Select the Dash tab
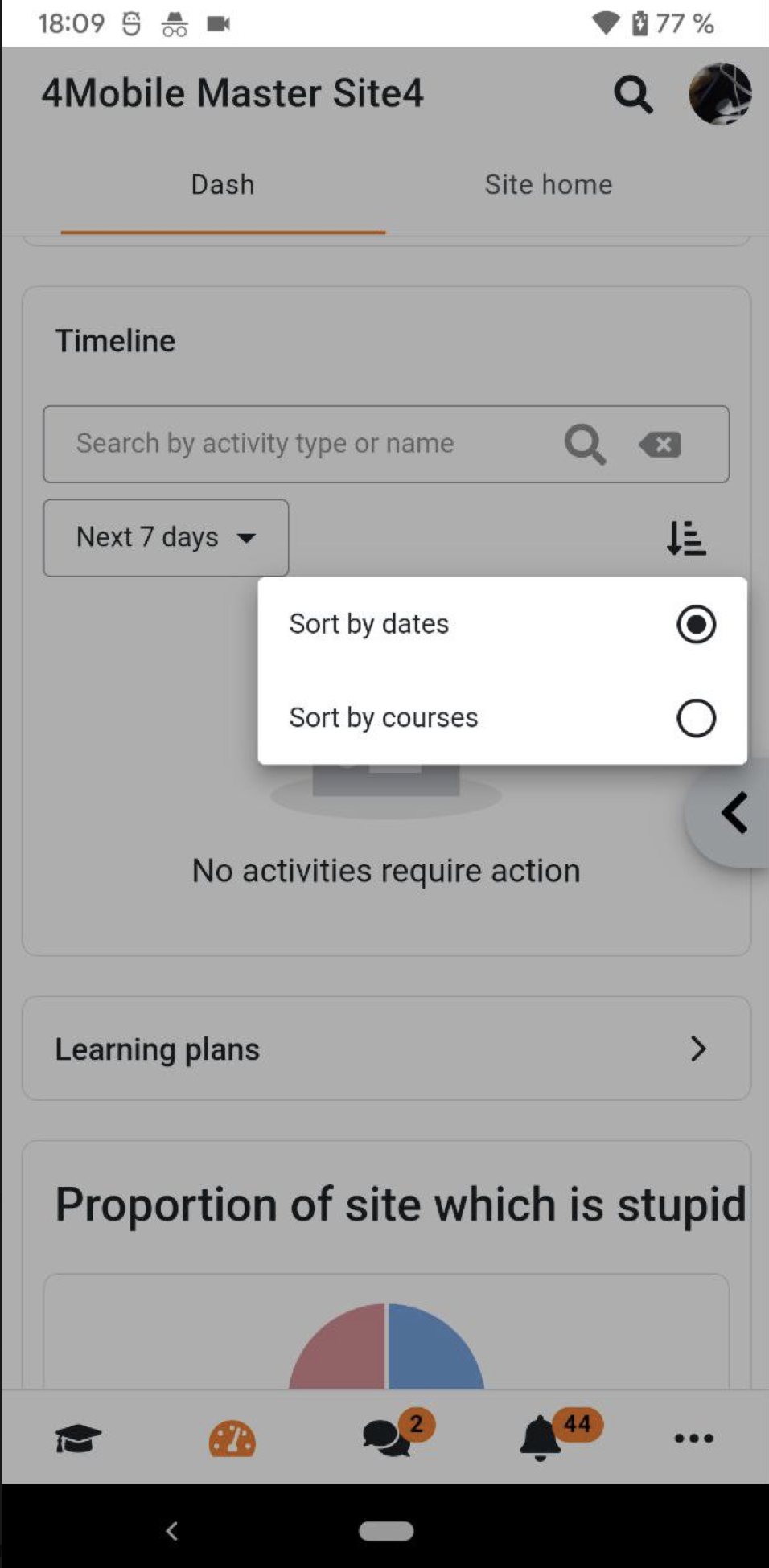Screen dimensions: 769x1568 coord(223,185)
